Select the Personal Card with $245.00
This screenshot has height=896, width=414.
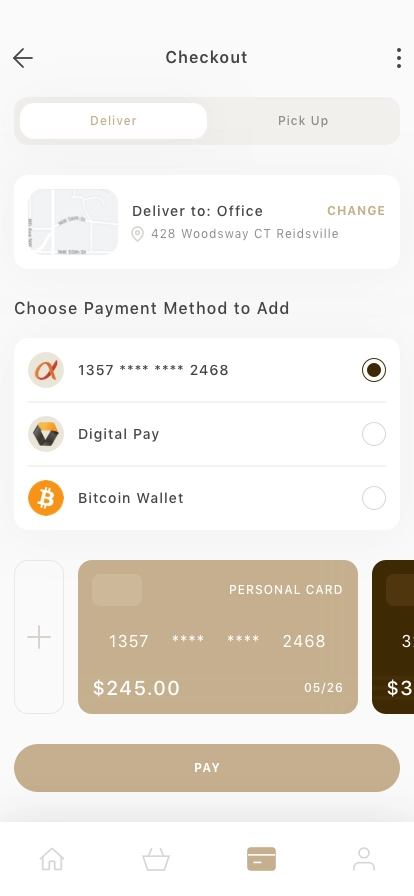[218, 637]
